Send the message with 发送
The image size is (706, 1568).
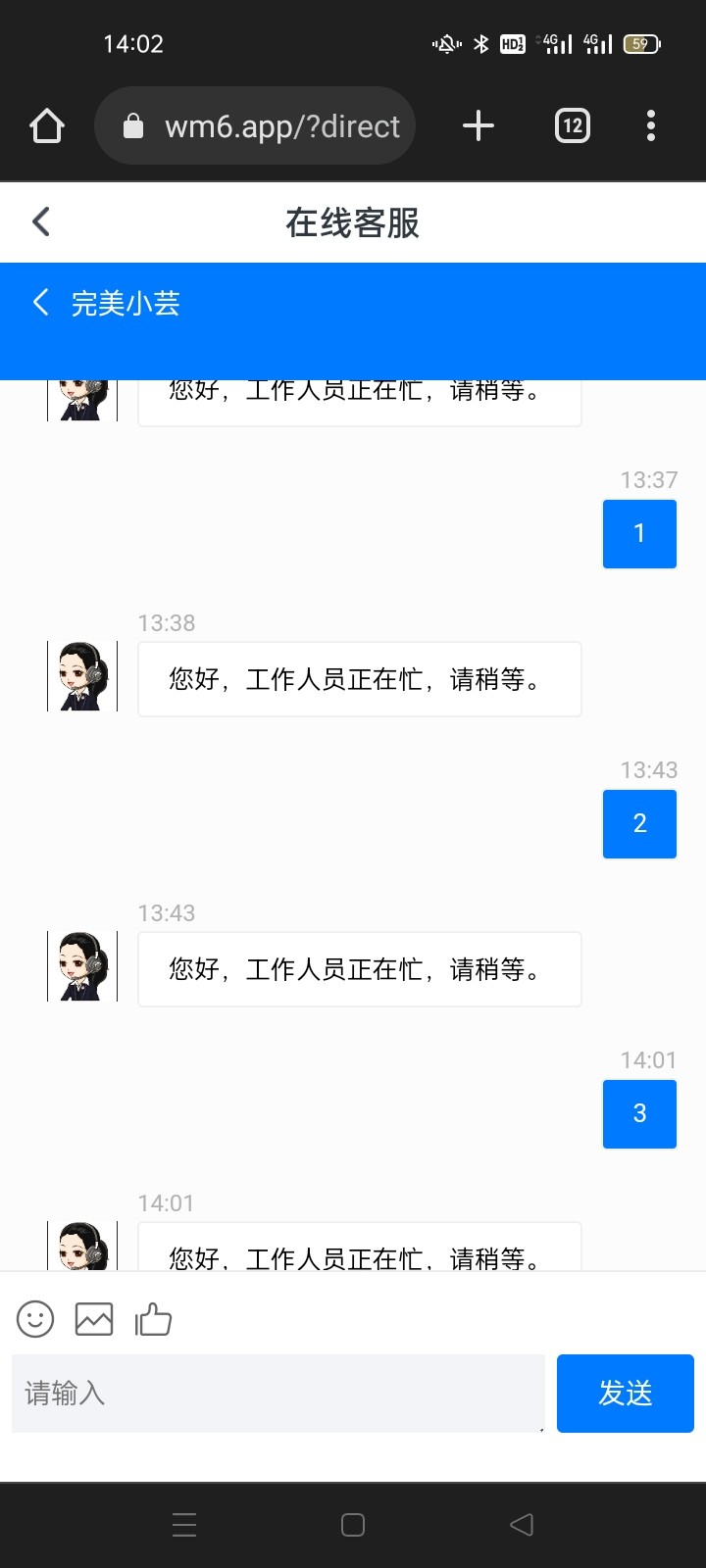625,1394
